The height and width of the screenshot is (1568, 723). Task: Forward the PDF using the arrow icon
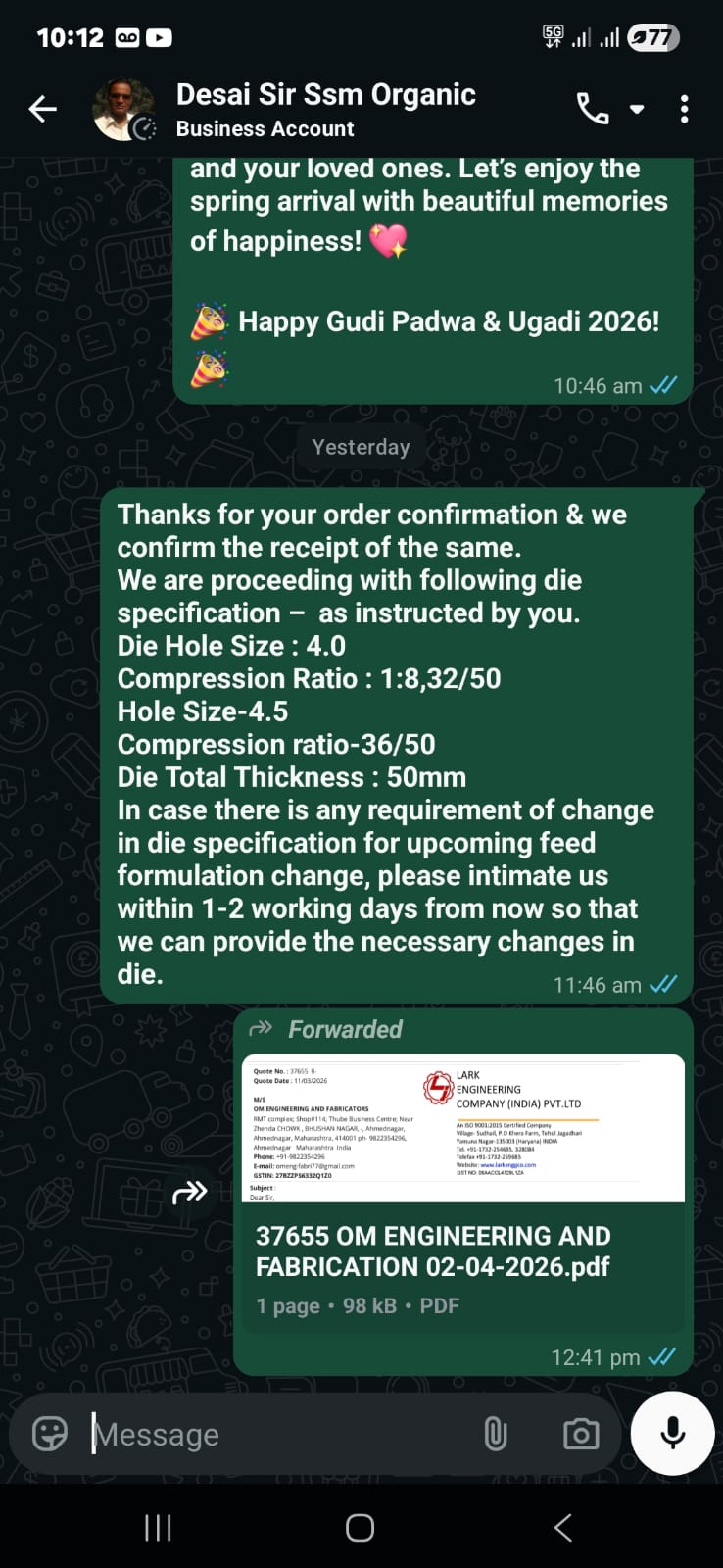pyautogui.click(x=190, y=1192)
